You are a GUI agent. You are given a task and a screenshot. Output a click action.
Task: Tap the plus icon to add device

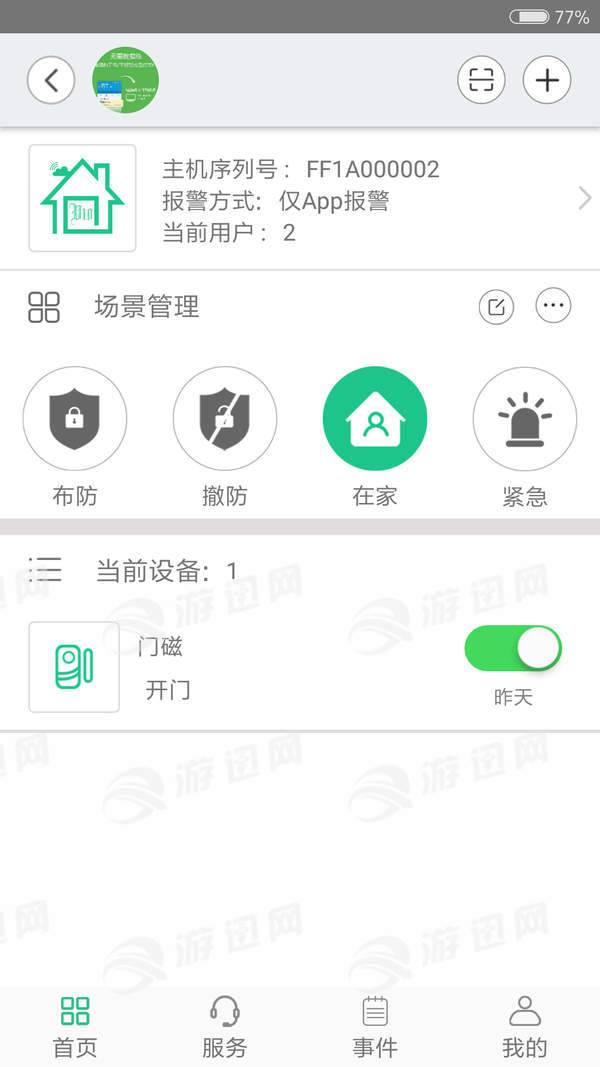click(x=547, y=80)
